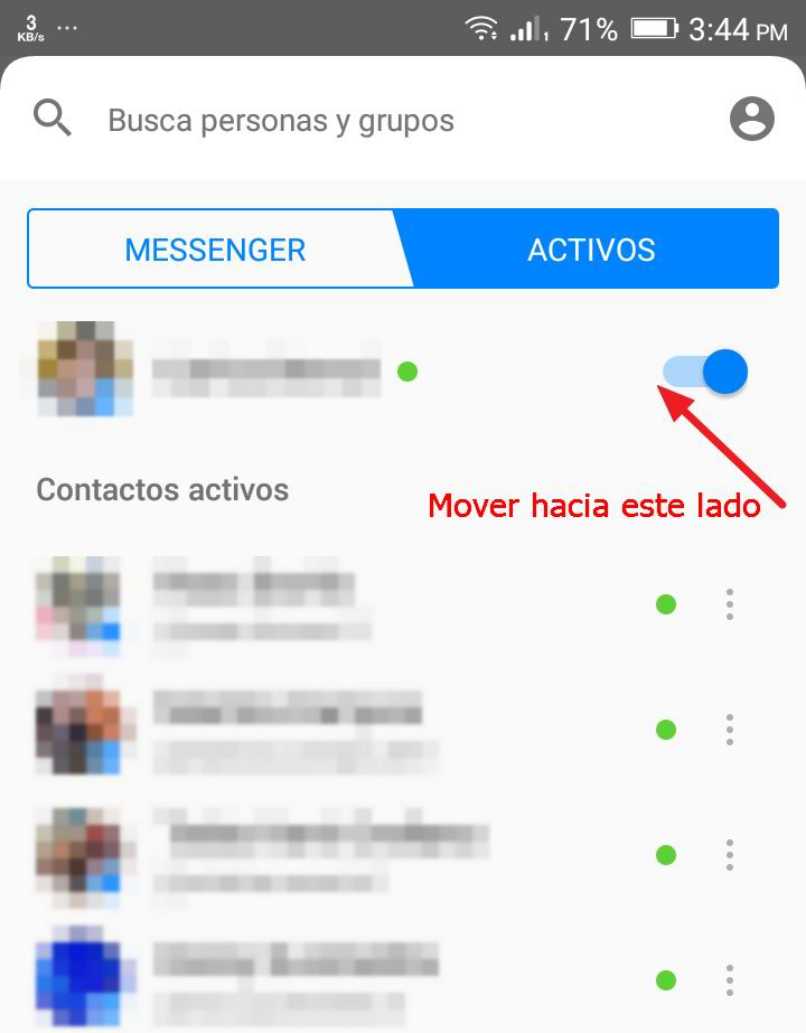Disable the active status toggle switch
806x1033 pixels.
coord(703,371)
